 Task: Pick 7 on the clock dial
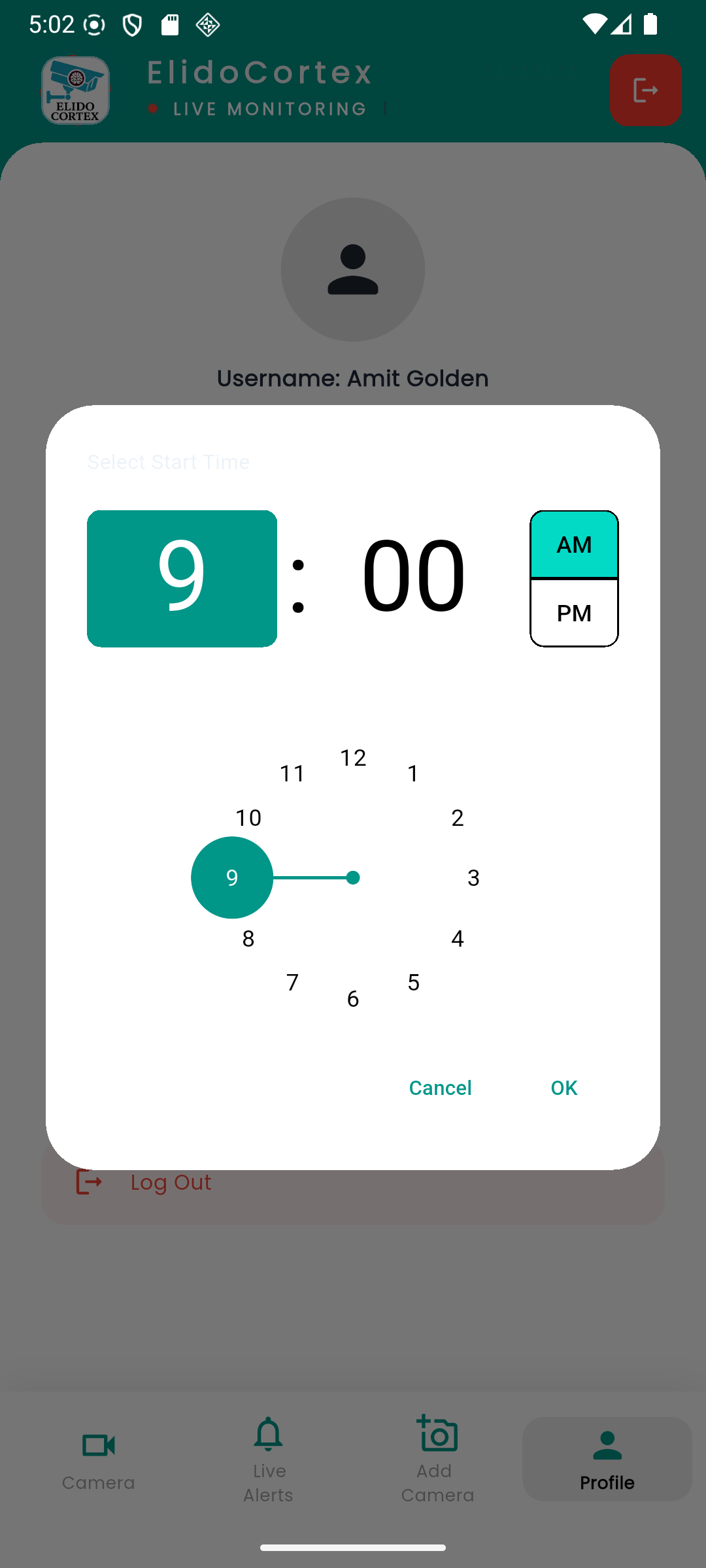point(292,983)
